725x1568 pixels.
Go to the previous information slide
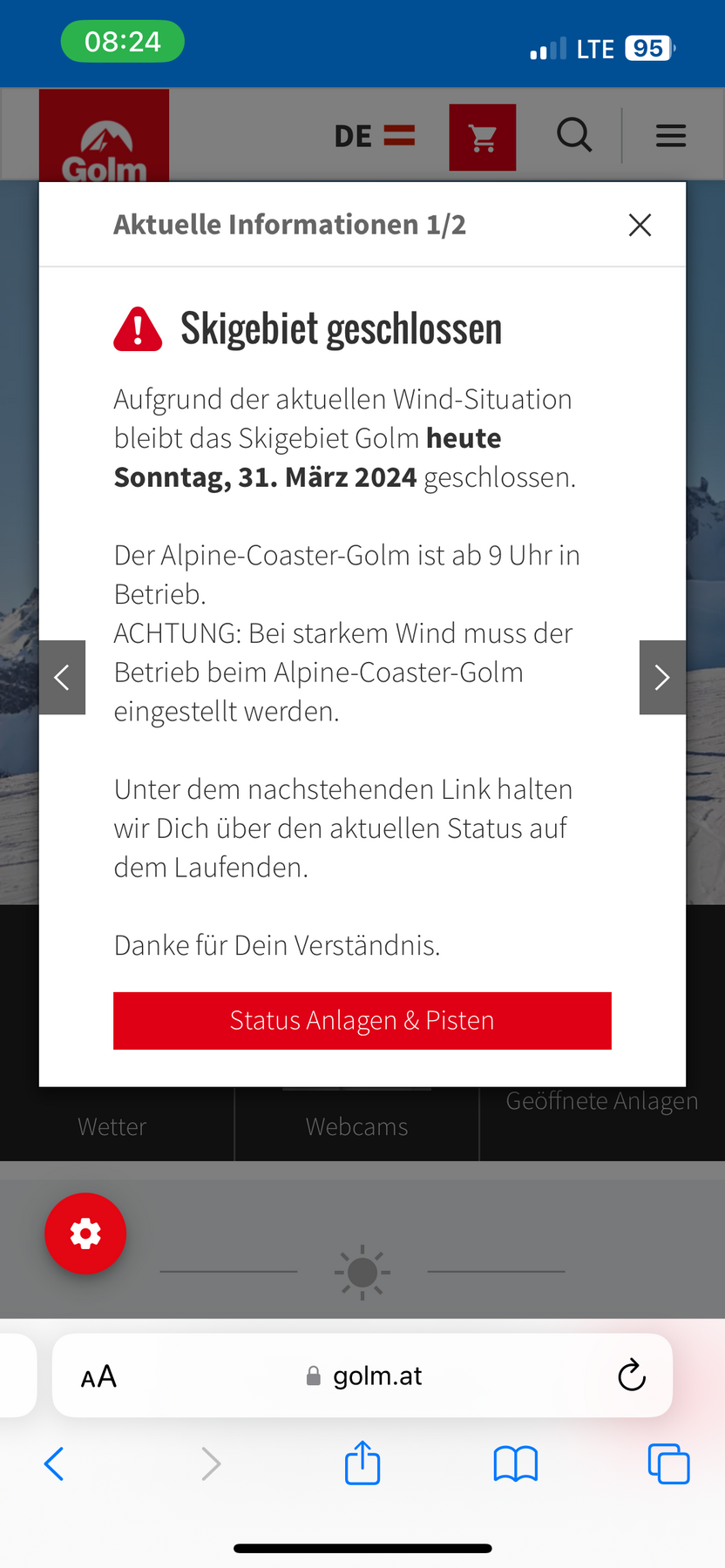62,678
